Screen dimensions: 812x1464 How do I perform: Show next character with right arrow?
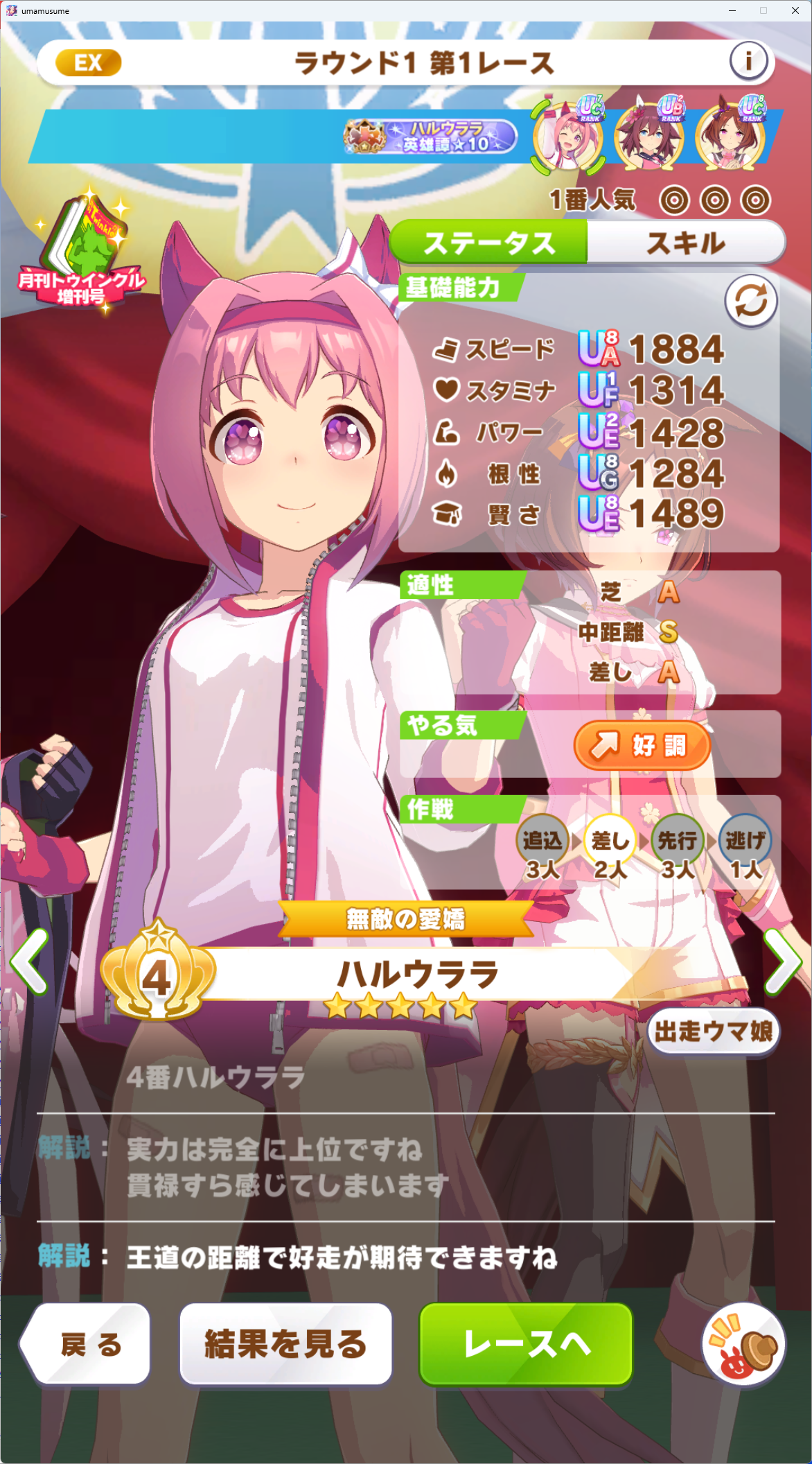(783, 961)
